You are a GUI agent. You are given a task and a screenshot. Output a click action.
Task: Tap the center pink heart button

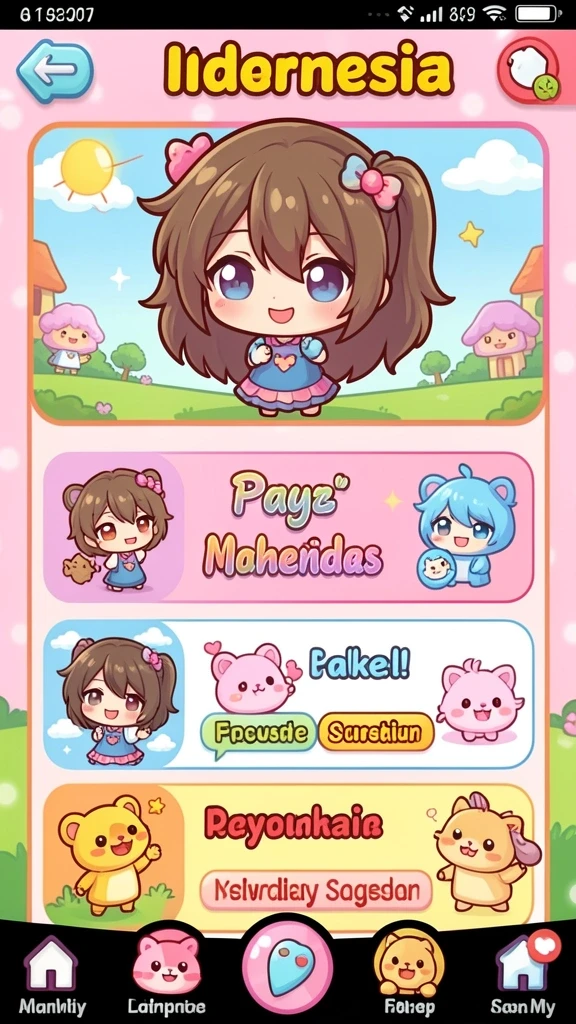point(287,967)
